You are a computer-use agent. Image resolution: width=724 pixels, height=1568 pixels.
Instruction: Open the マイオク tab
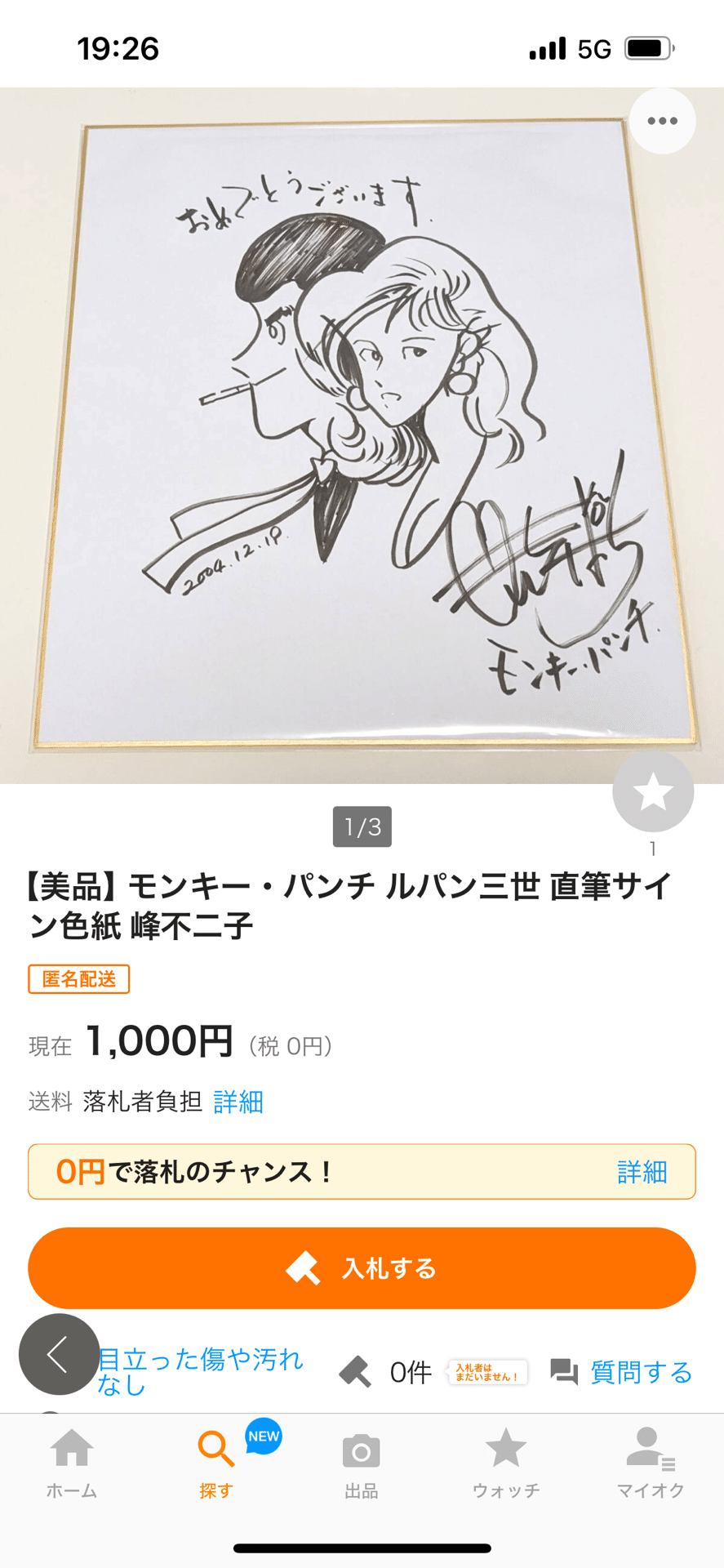651,1463
